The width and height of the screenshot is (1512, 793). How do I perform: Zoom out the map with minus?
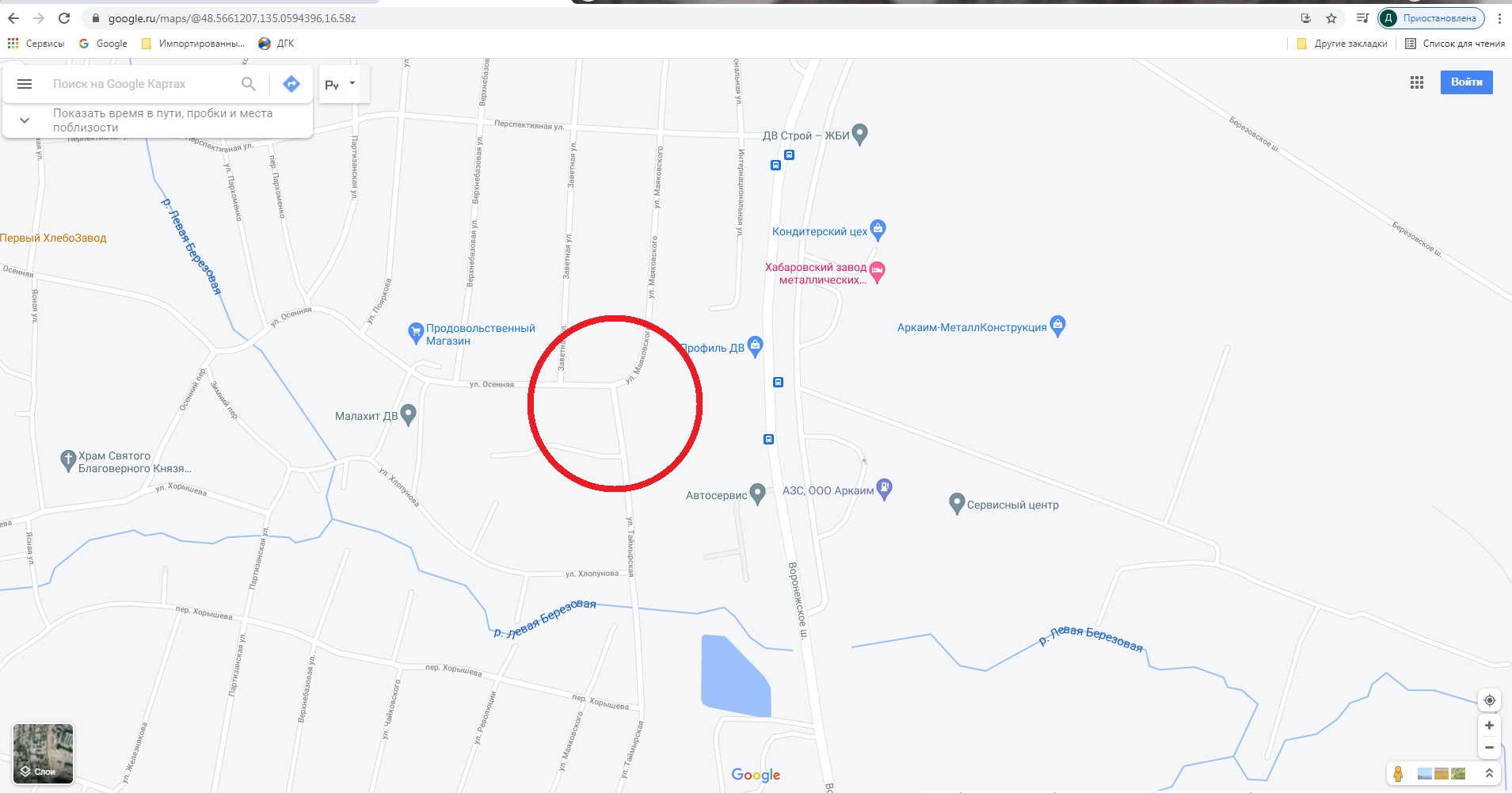coord(1489,748)
